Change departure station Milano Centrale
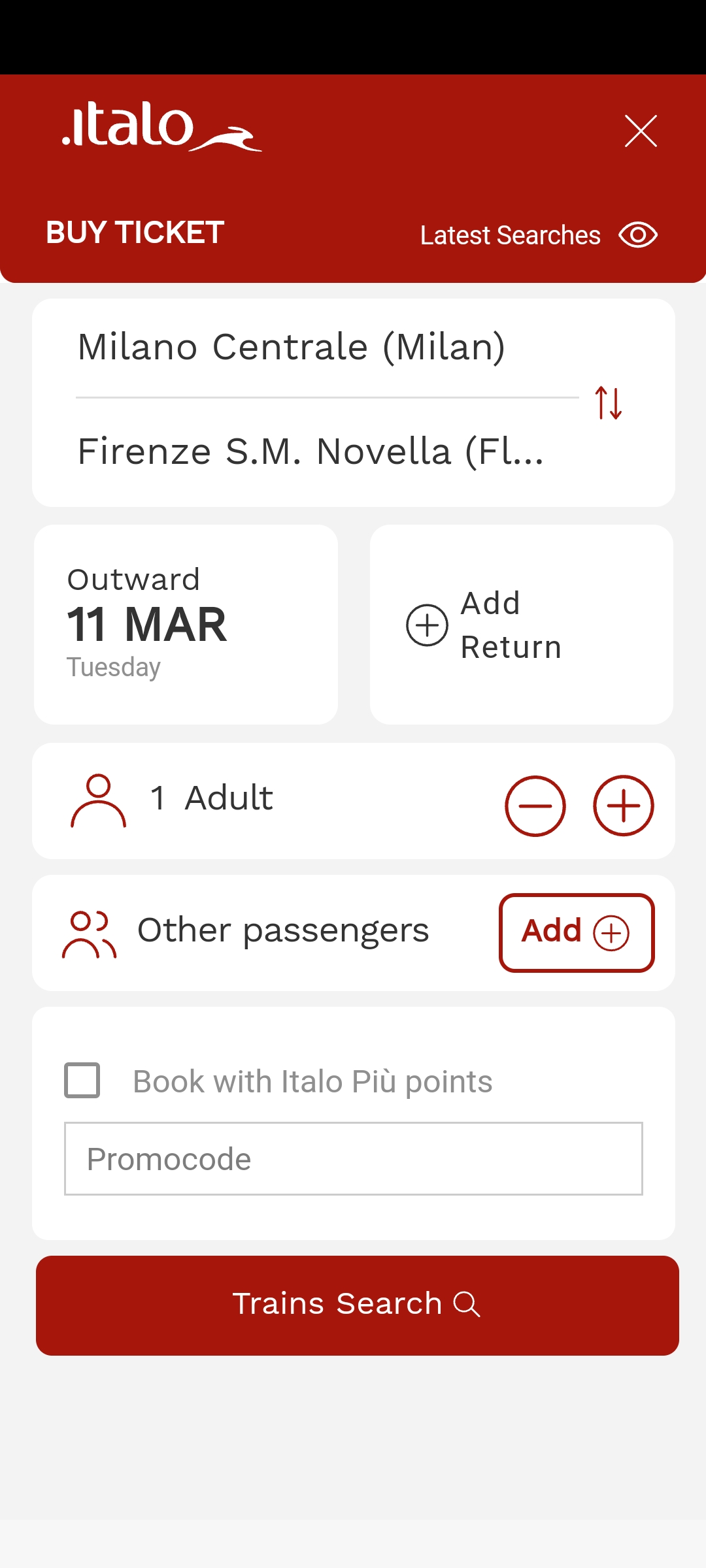706x1568 pixels. pos(291,347)
